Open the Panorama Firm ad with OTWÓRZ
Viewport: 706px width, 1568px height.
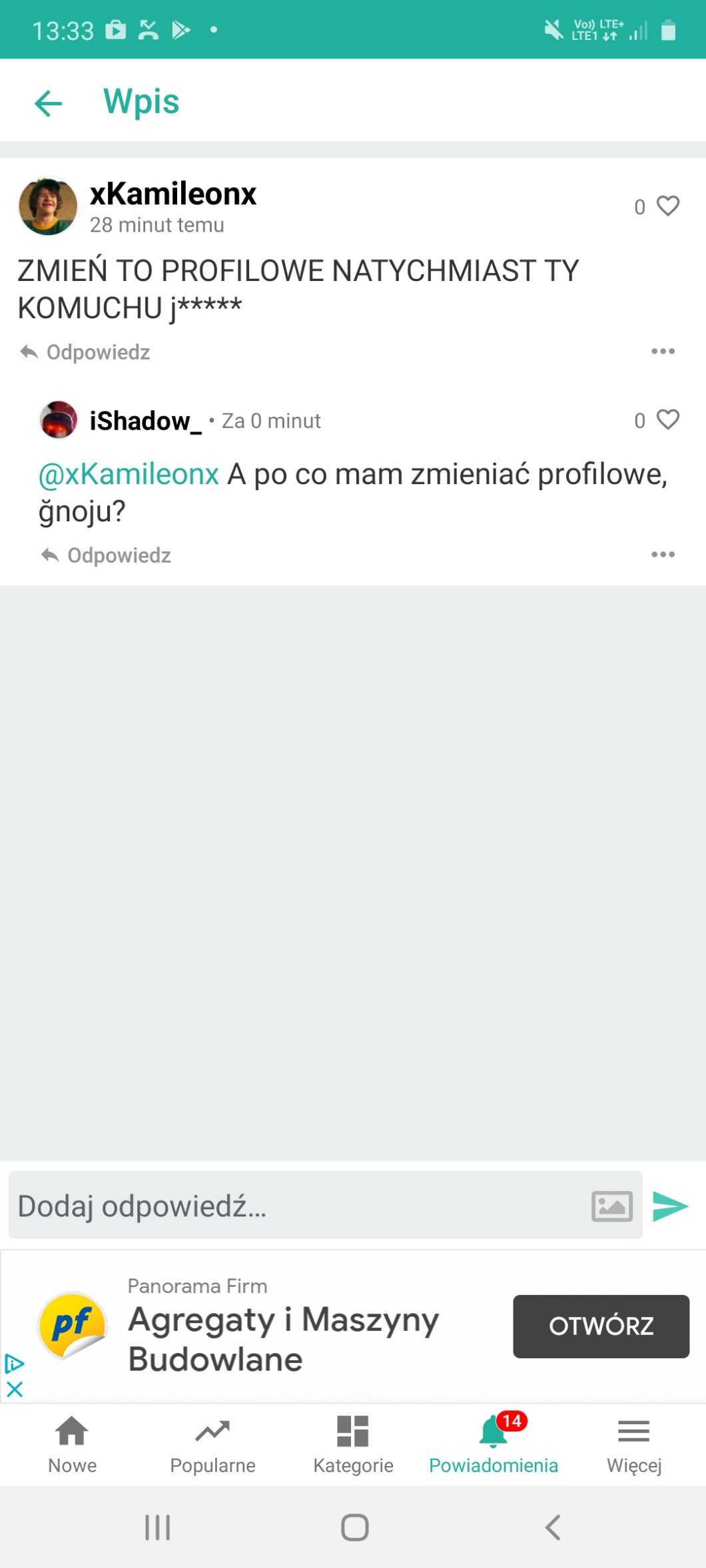tap(601, 1326)
